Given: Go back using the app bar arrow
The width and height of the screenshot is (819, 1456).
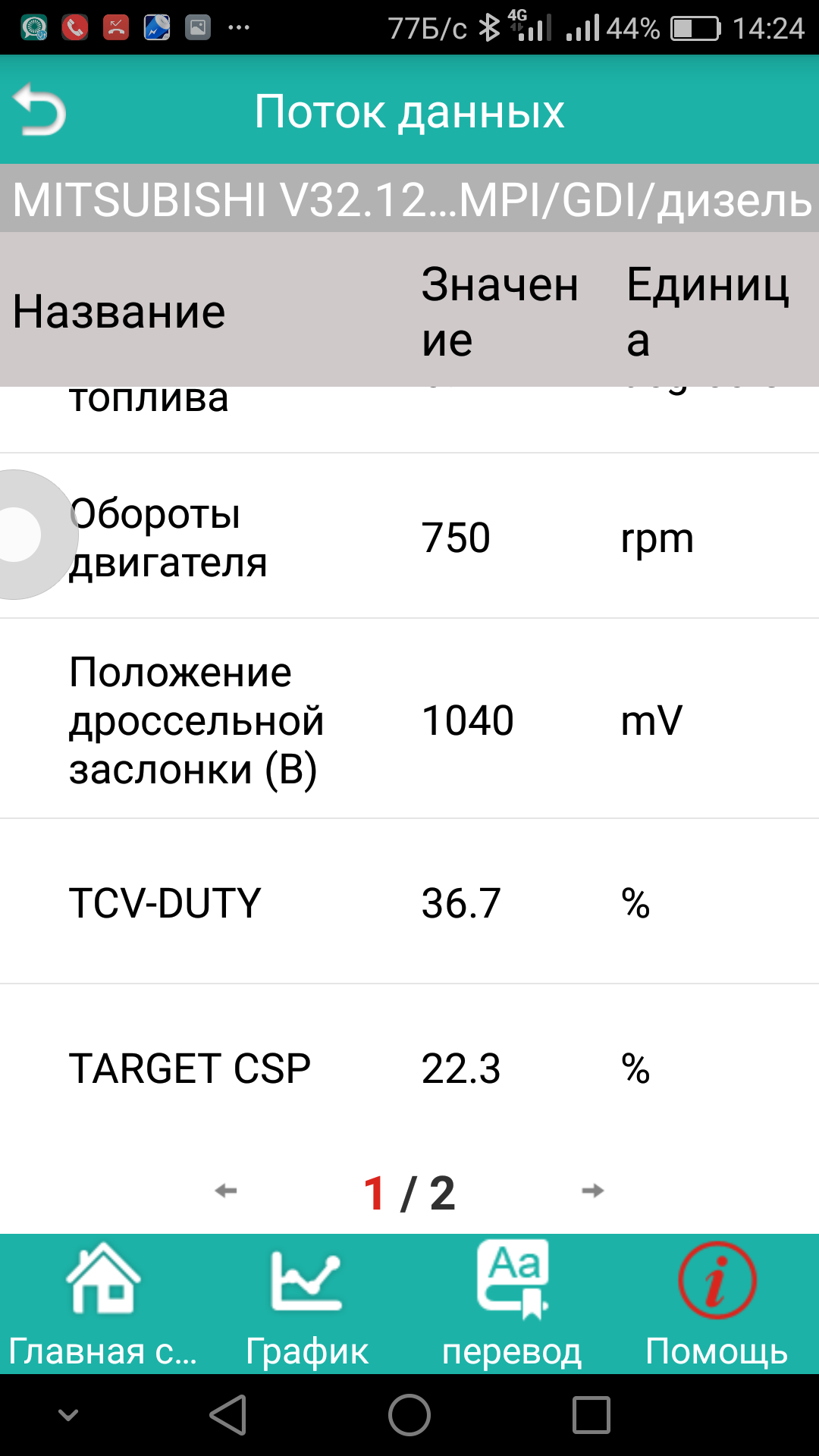Looking at the screenshot, I should [x=39, y=111].
